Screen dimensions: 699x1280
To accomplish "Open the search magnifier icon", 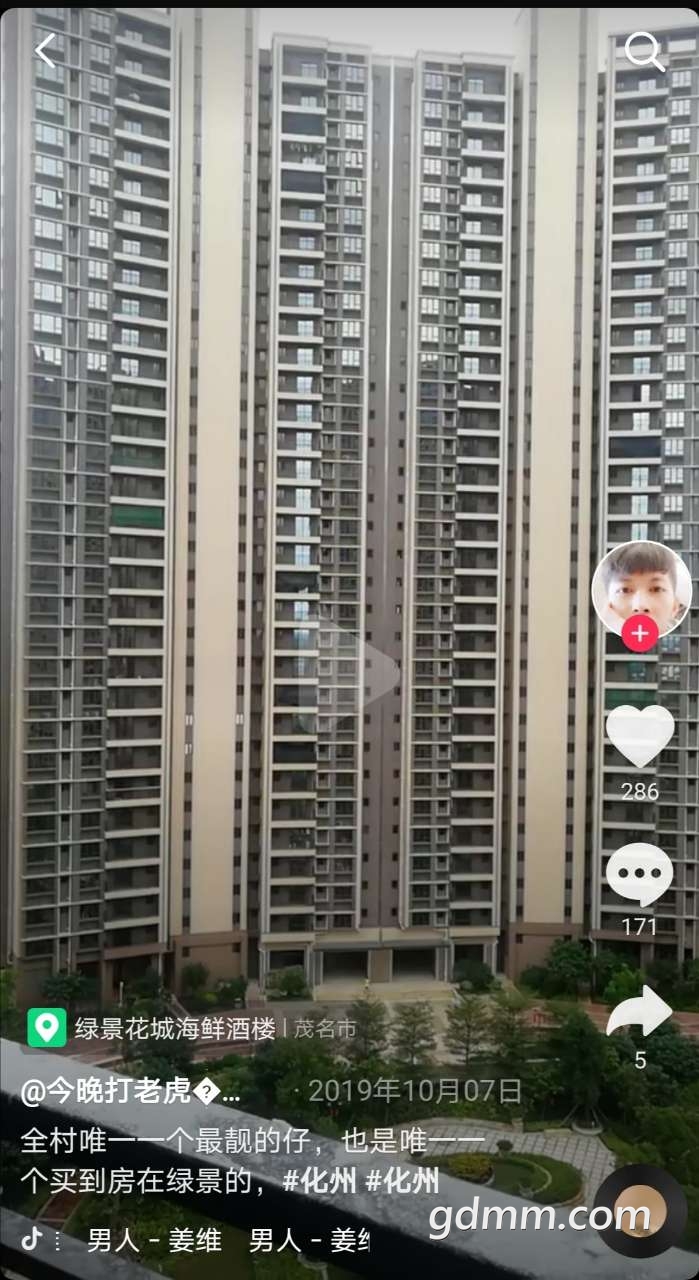I will [x=643, y=52].
